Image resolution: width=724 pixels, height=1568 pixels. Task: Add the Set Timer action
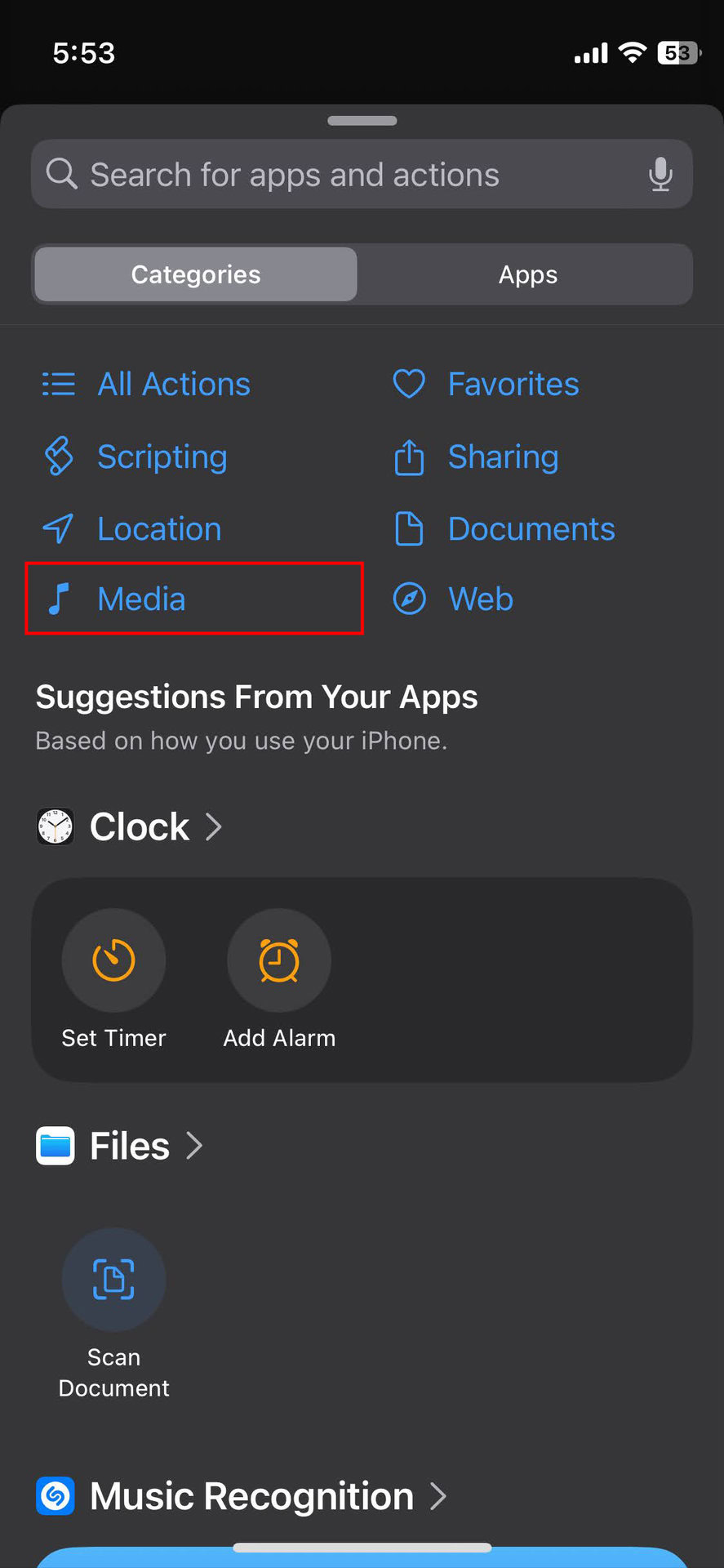coord(113,961)
